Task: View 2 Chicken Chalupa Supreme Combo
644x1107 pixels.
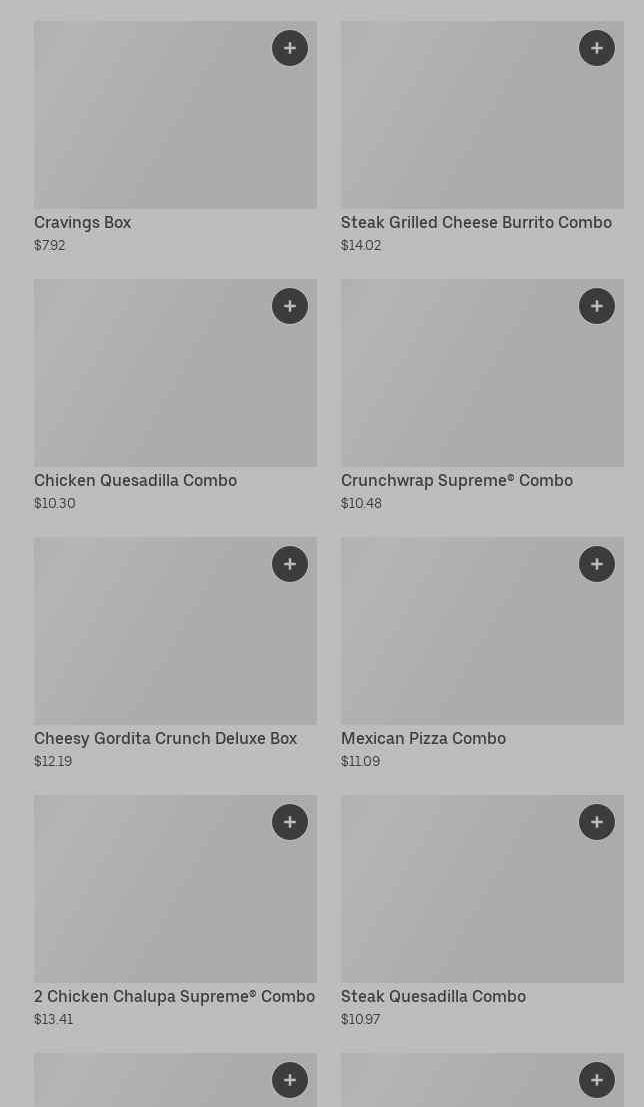Action: (x=150, y=906)
